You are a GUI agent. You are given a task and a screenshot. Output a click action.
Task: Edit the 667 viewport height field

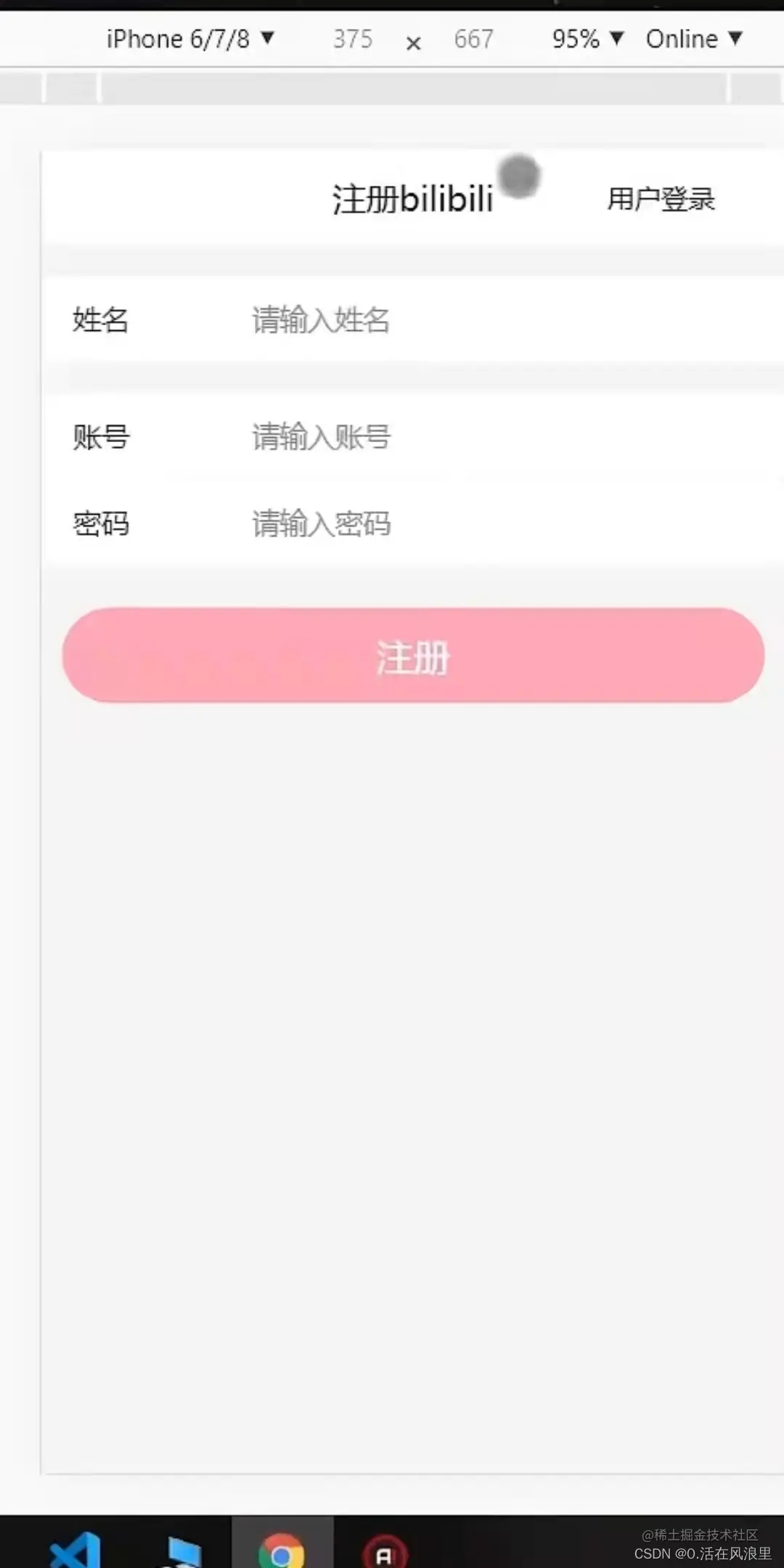pyautogui.click(x=473, y=39)
